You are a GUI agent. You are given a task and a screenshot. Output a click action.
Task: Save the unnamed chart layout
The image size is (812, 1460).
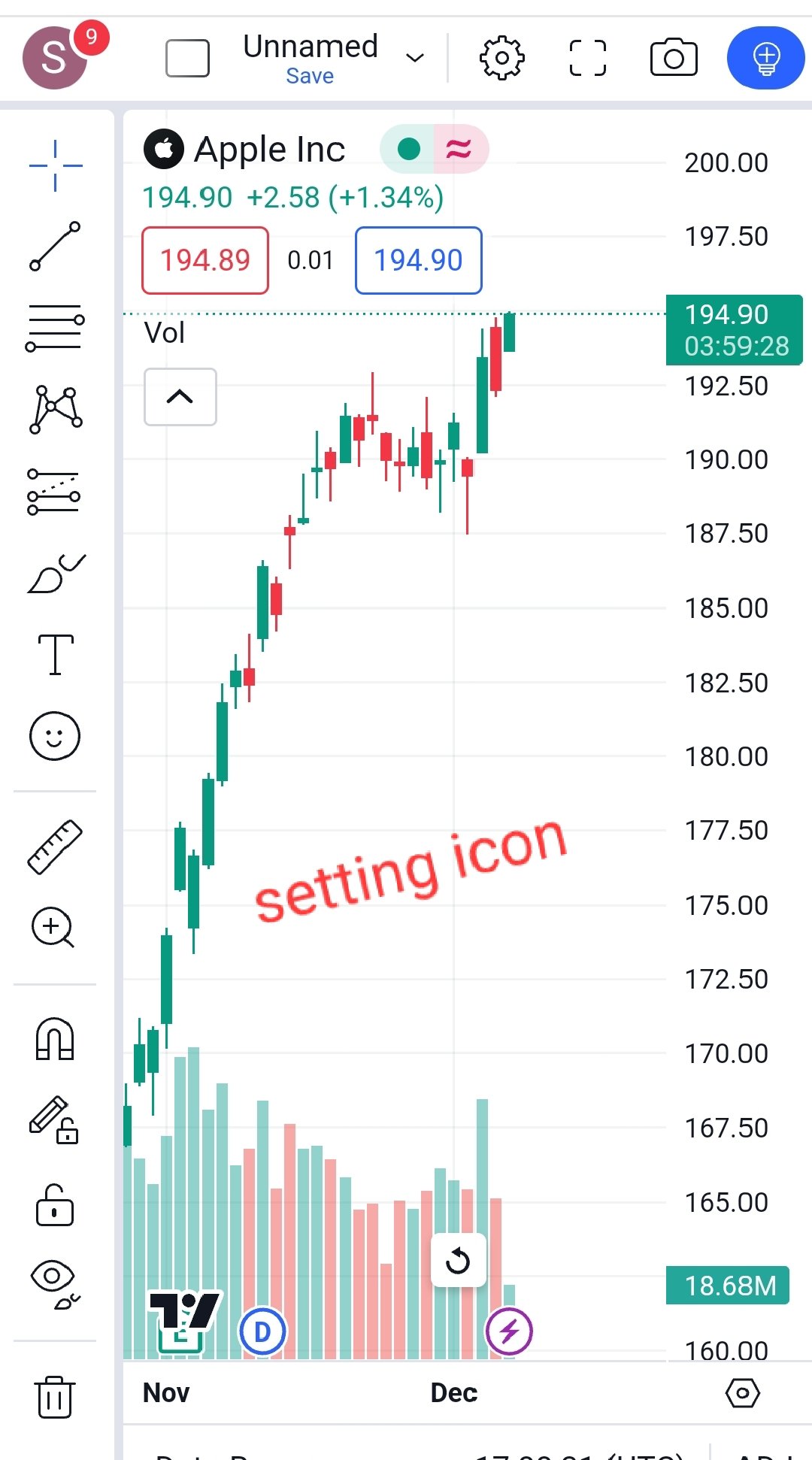[x=310, y=76]
